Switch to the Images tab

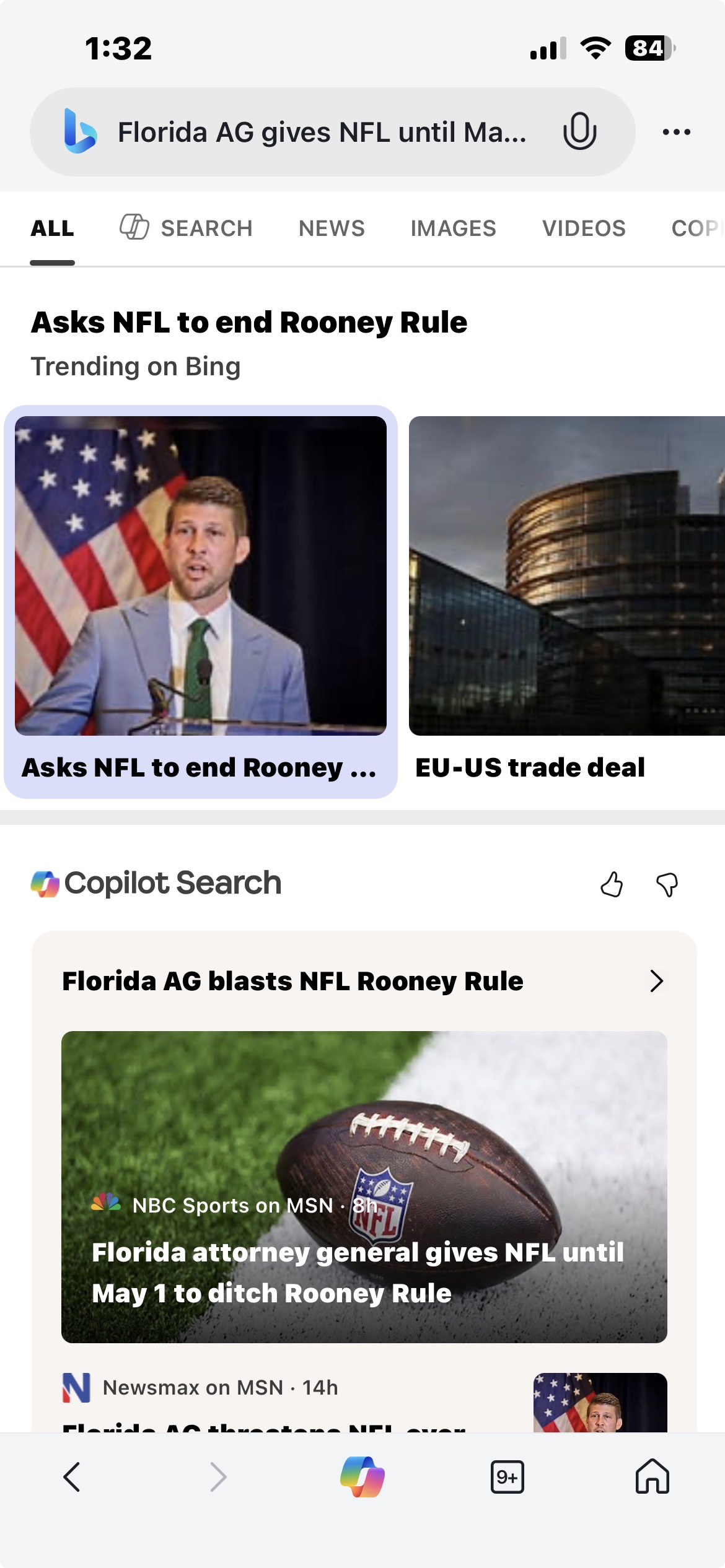tap(453, 229)
